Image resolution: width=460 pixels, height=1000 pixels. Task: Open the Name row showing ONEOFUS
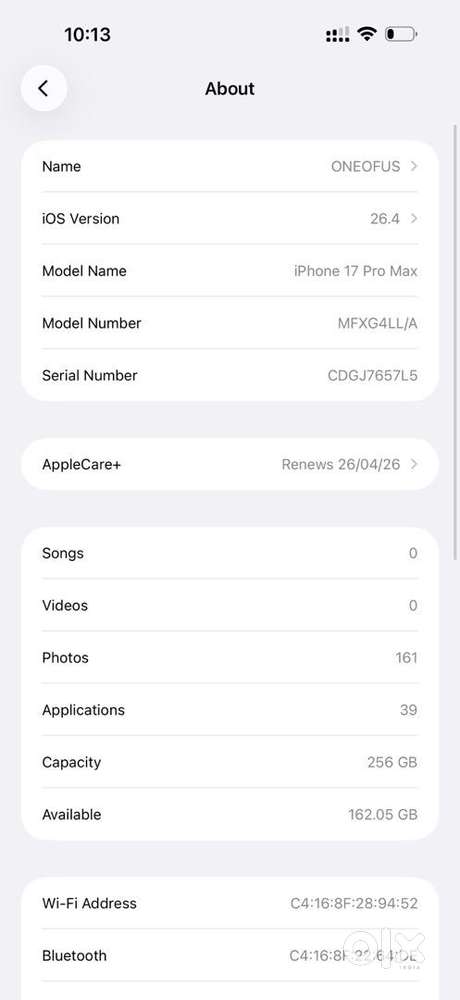coord(230,166)
